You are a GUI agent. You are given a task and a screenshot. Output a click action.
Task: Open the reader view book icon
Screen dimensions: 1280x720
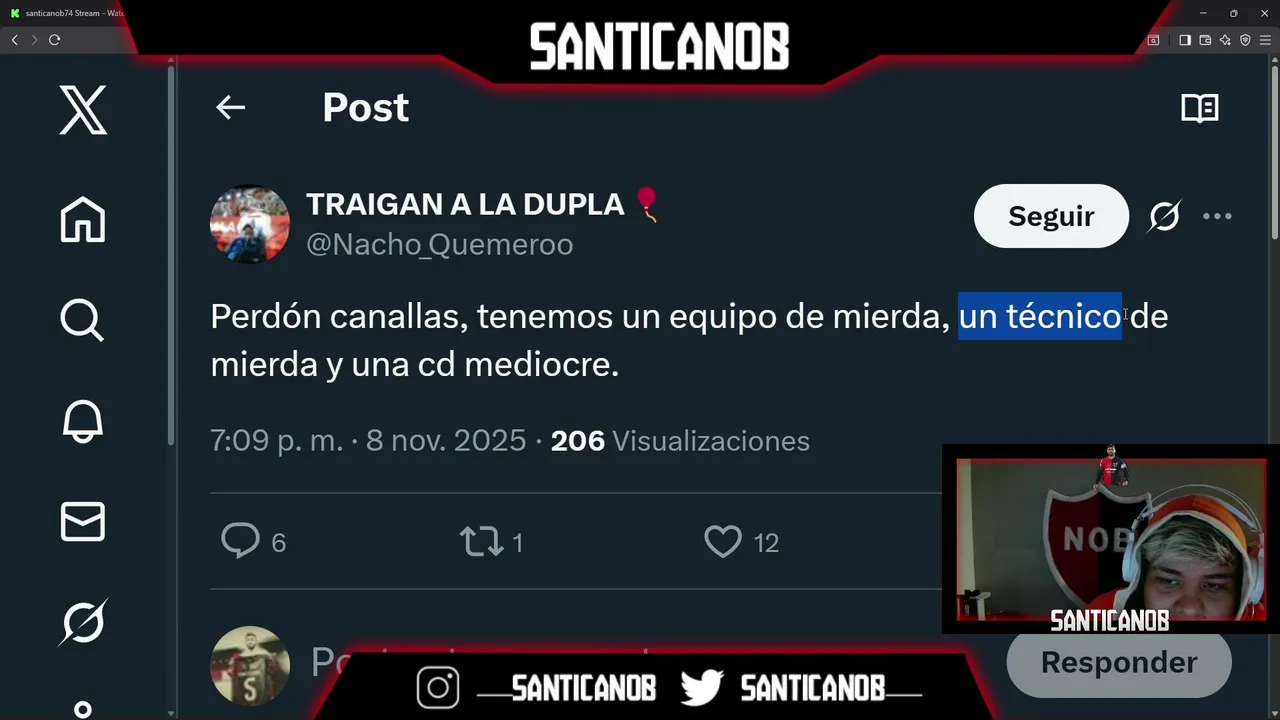pyautogui.click(x=1199, y=108)
